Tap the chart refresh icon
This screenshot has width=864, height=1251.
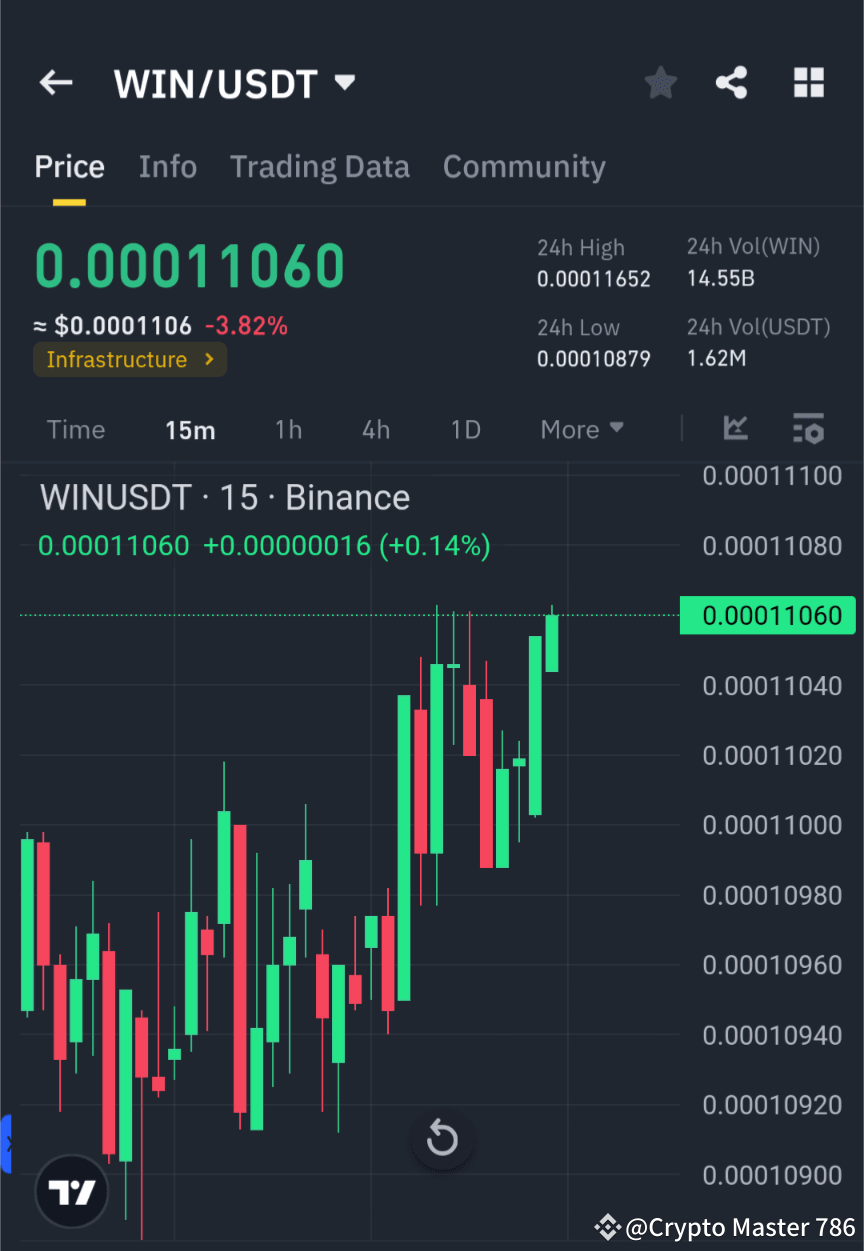click(x=442, y=1138)
